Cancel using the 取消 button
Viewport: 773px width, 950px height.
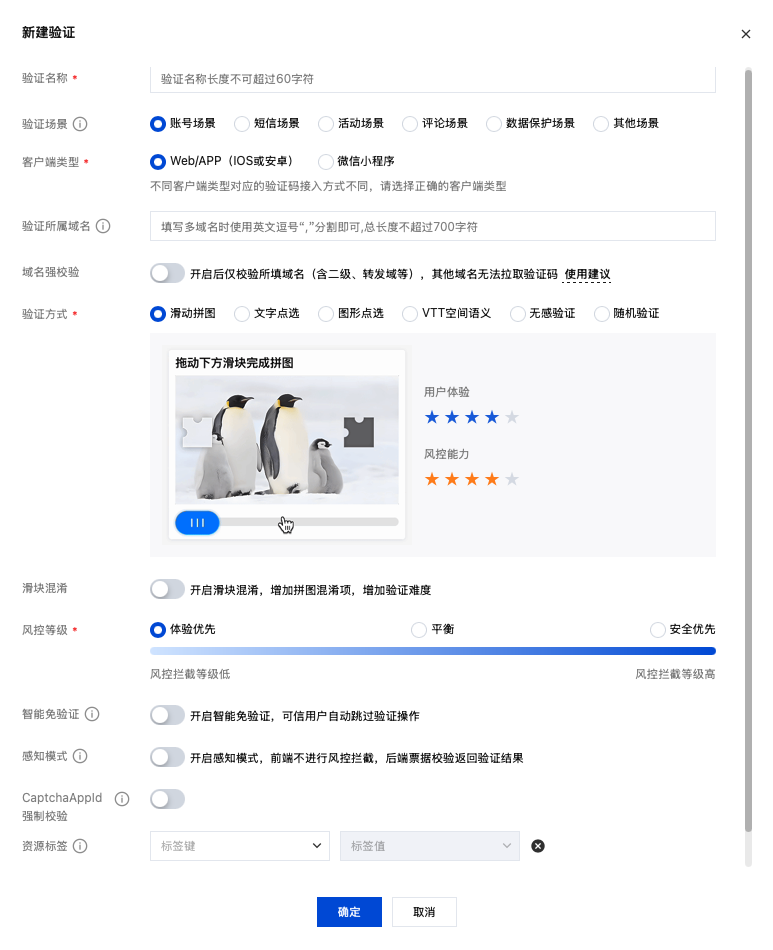coord(424,912)
